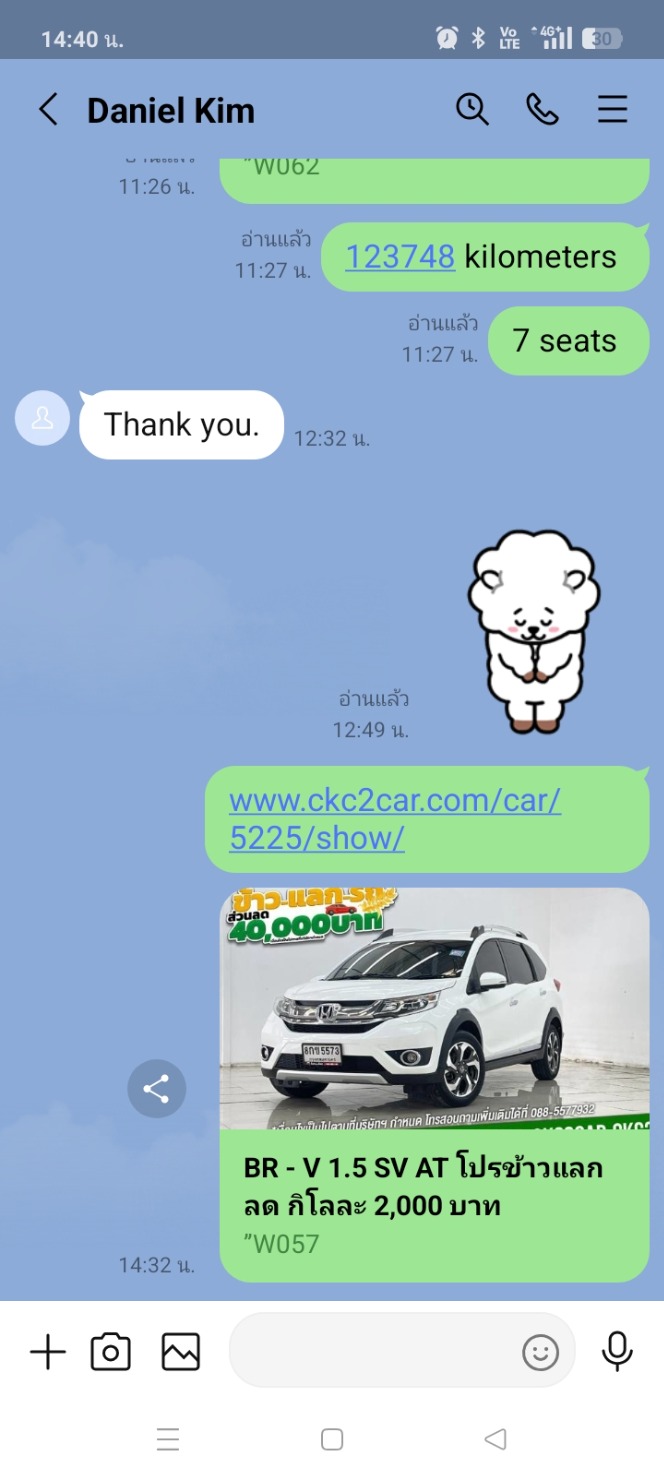The height and width of the screenshot is (1480, 664).
Task: Open the plus attachment menu
Action: click(x=47, y=1352)
